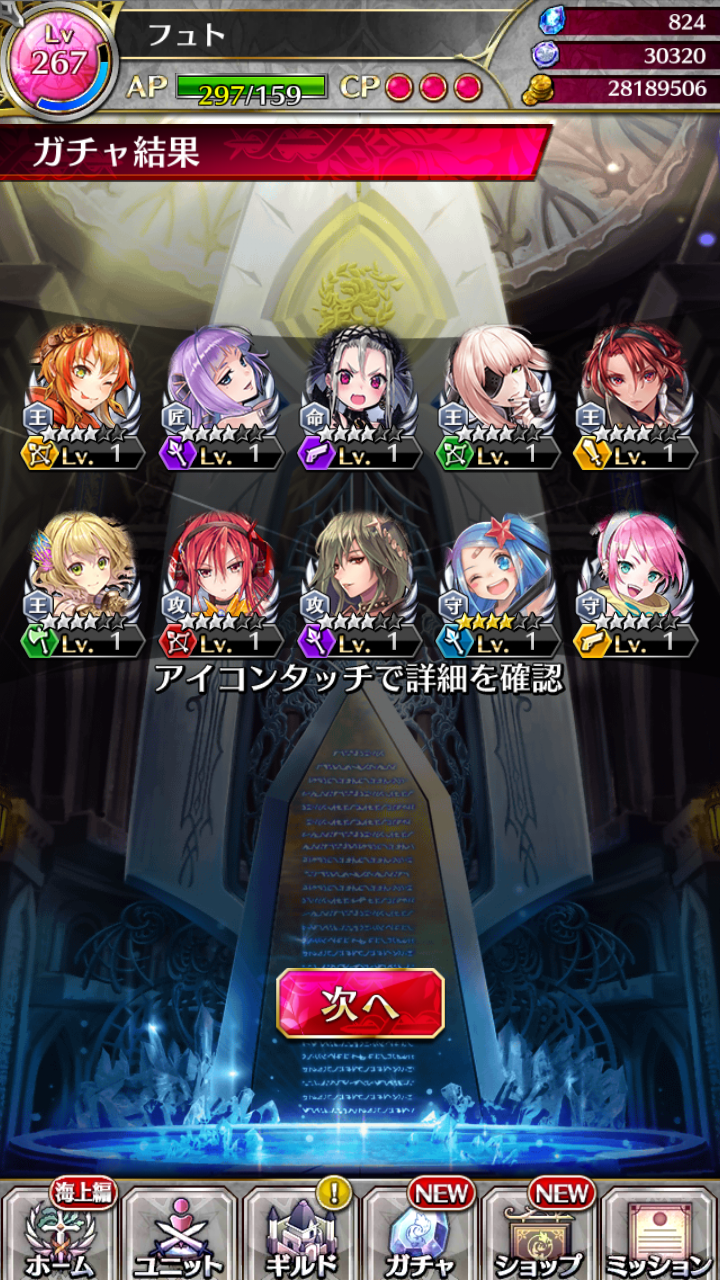The image size is (720, 1280).
Task: Switch to the ミッション tab
Action: pyautogui.click(x=659, y=1233)
